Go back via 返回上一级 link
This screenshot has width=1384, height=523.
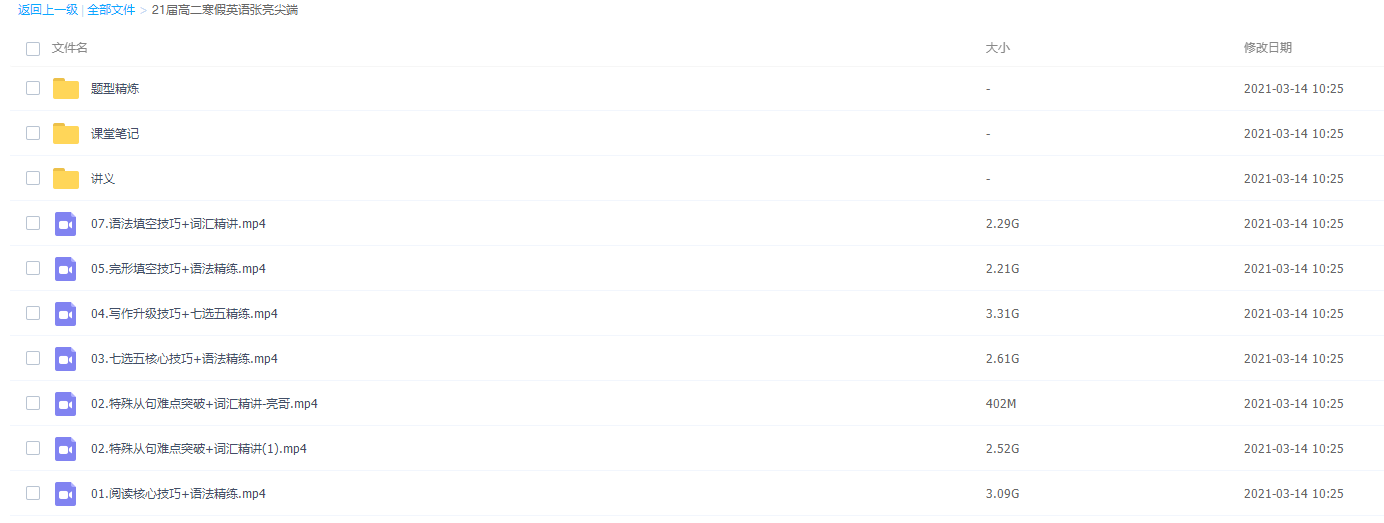coord(47,10)
